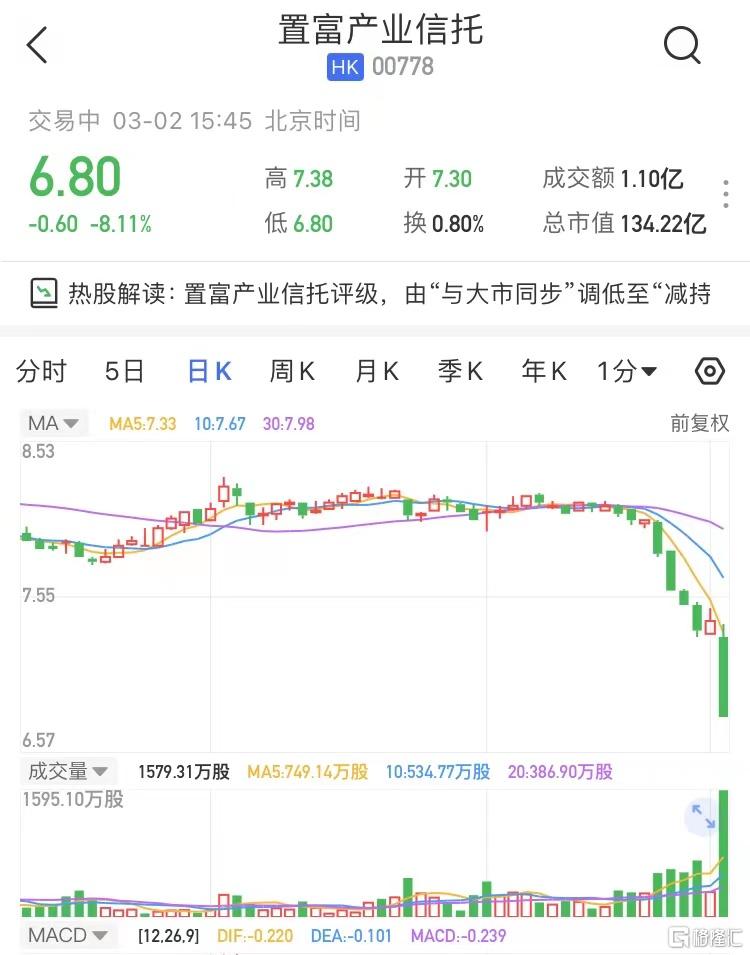Viewport: 750px width, 955px height.
Task: Change the 前复权 price adjustment mode
Action: [699, 423]
